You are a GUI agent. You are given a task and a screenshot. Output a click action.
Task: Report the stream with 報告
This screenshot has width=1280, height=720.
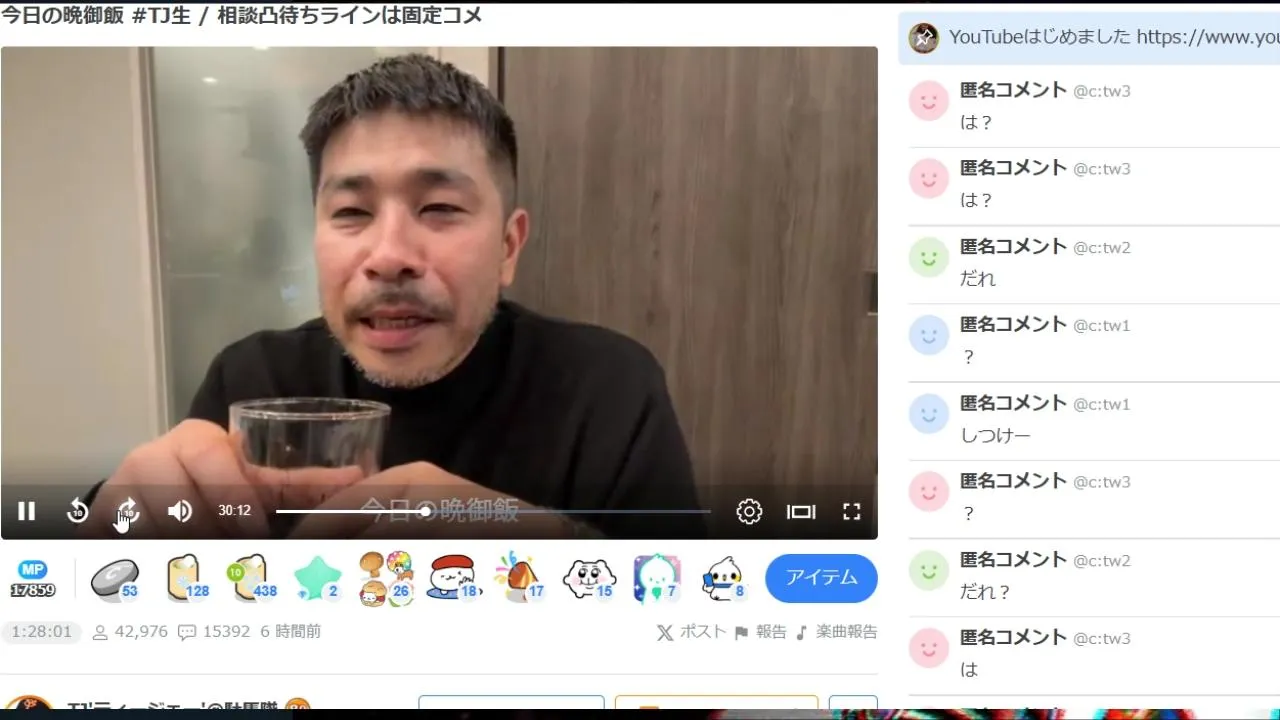click(761, 632)
